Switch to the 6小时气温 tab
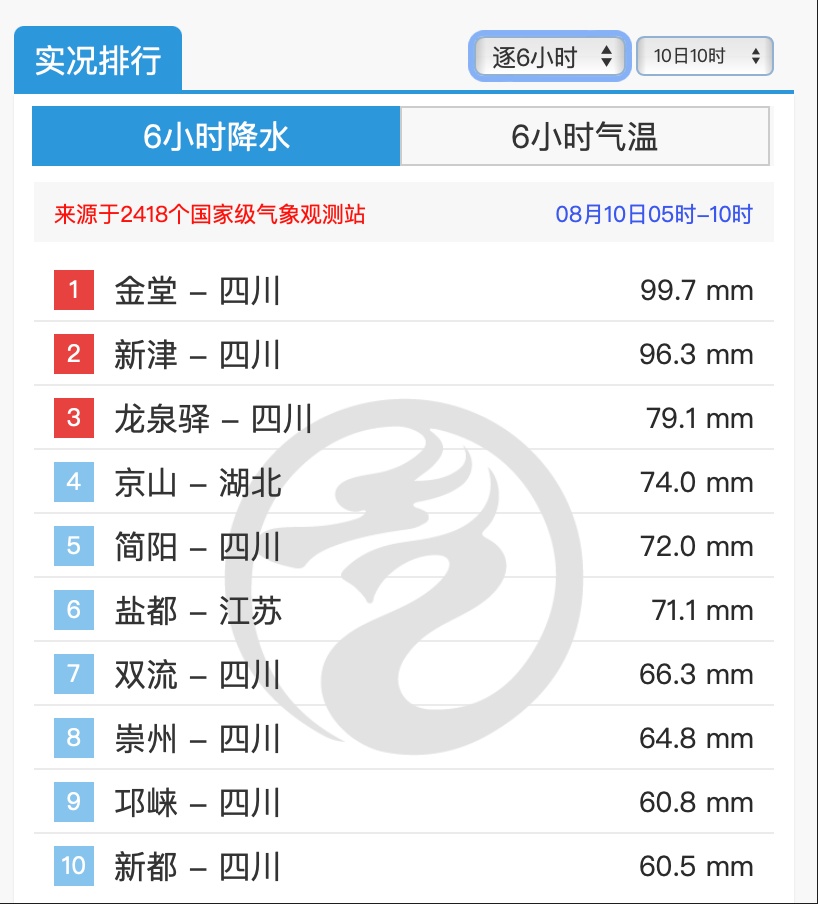This screenshot has height=904, width=818. [585, 136]
